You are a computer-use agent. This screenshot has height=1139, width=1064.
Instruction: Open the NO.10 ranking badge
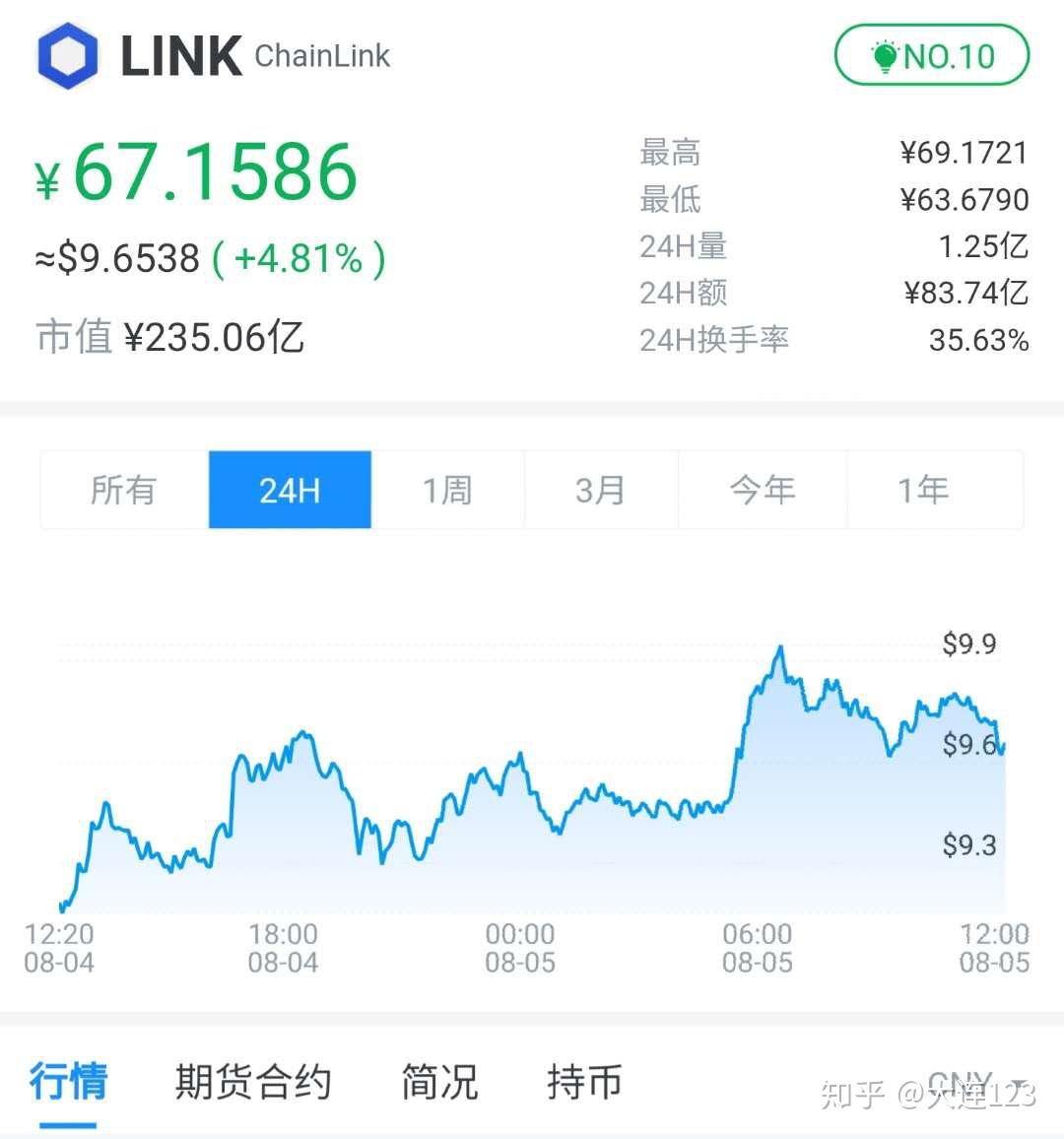(931, 56)
